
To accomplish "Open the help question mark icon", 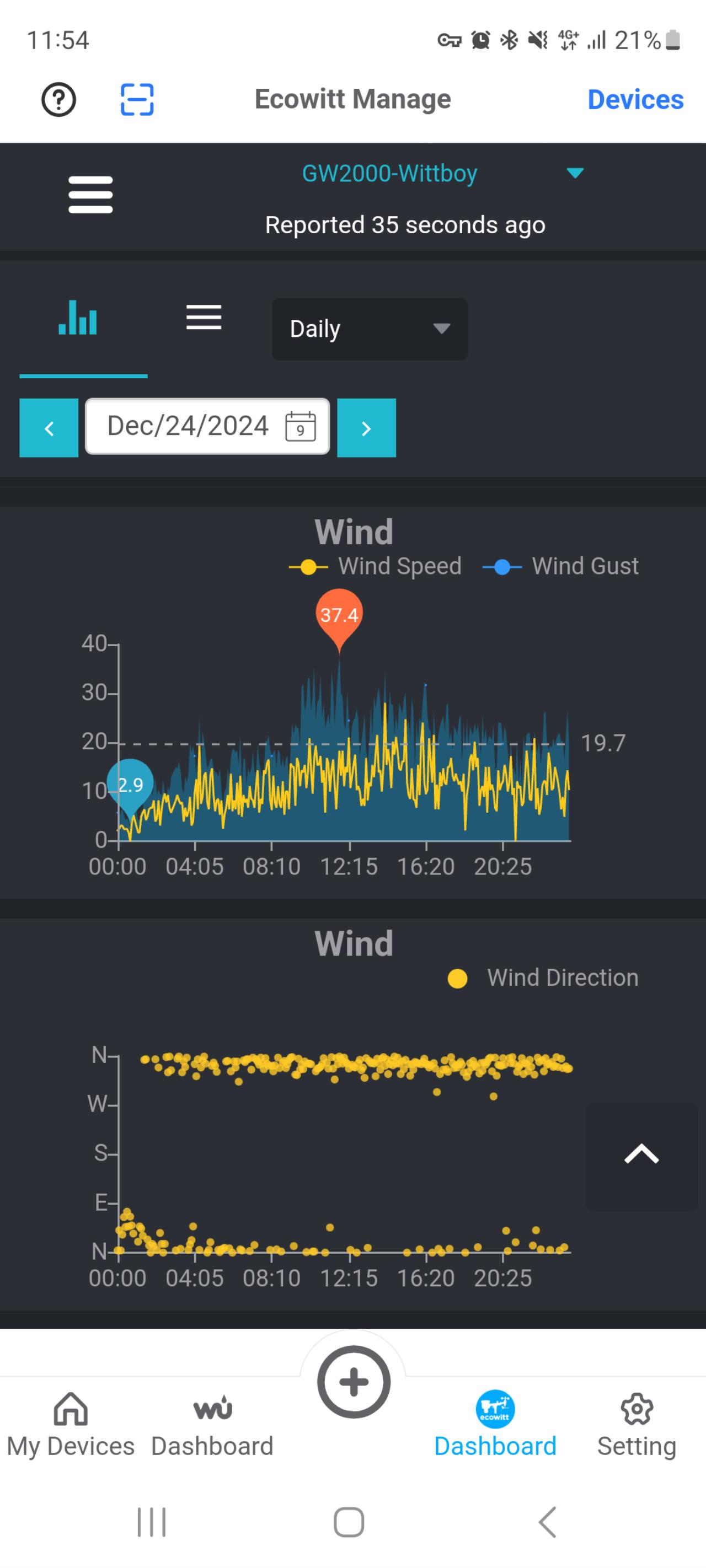I will tap(58, 99).
